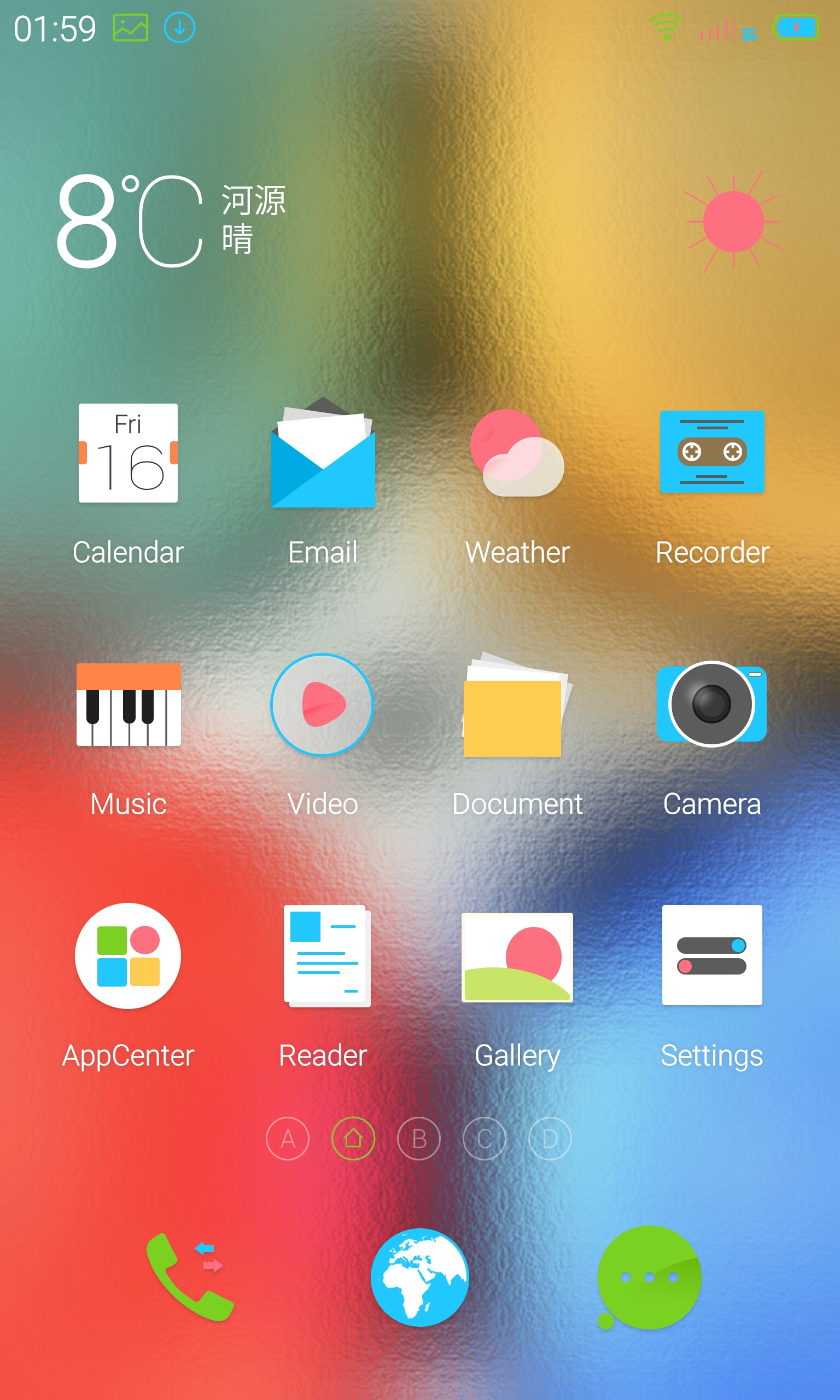Select home screen page D
This screenshot has width=840, height=1400.
click(x=550, y=1139)
